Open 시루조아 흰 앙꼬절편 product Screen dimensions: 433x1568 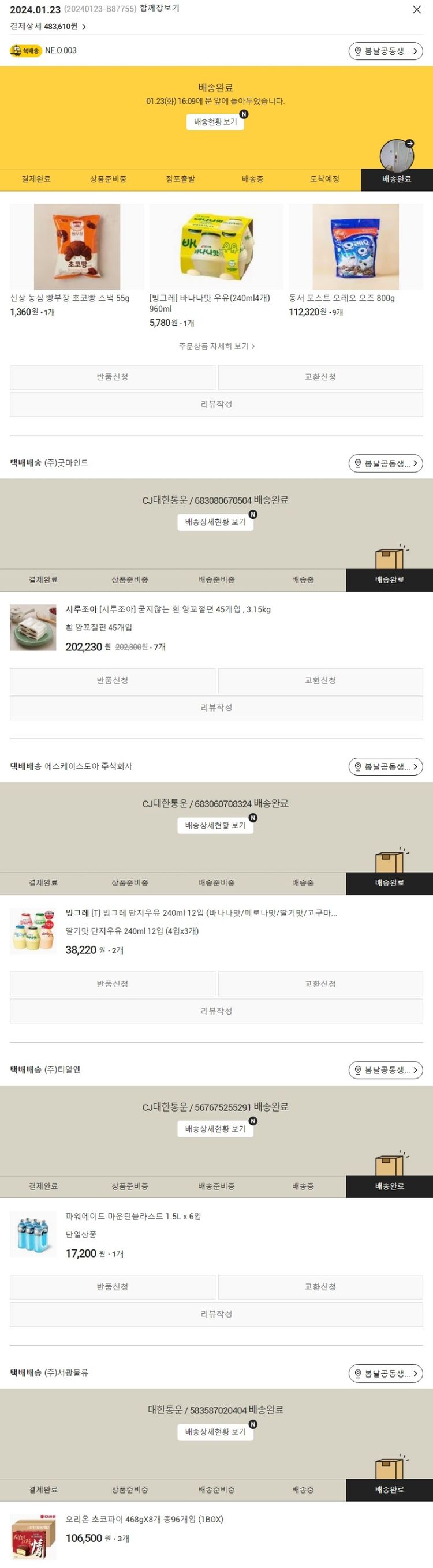[x=167, y=609]
